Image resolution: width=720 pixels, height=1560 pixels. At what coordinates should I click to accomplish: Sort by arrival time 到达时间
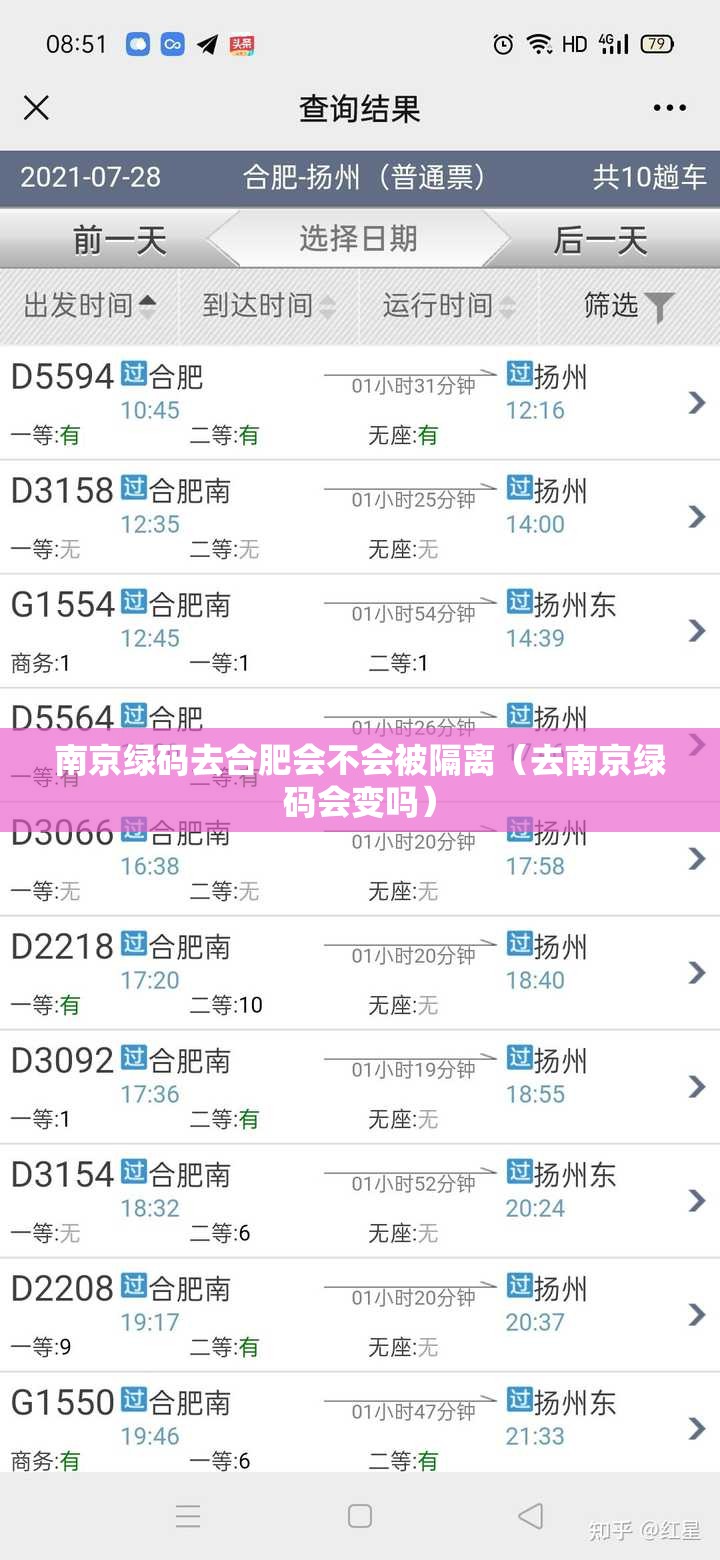[x=269, y=305]
